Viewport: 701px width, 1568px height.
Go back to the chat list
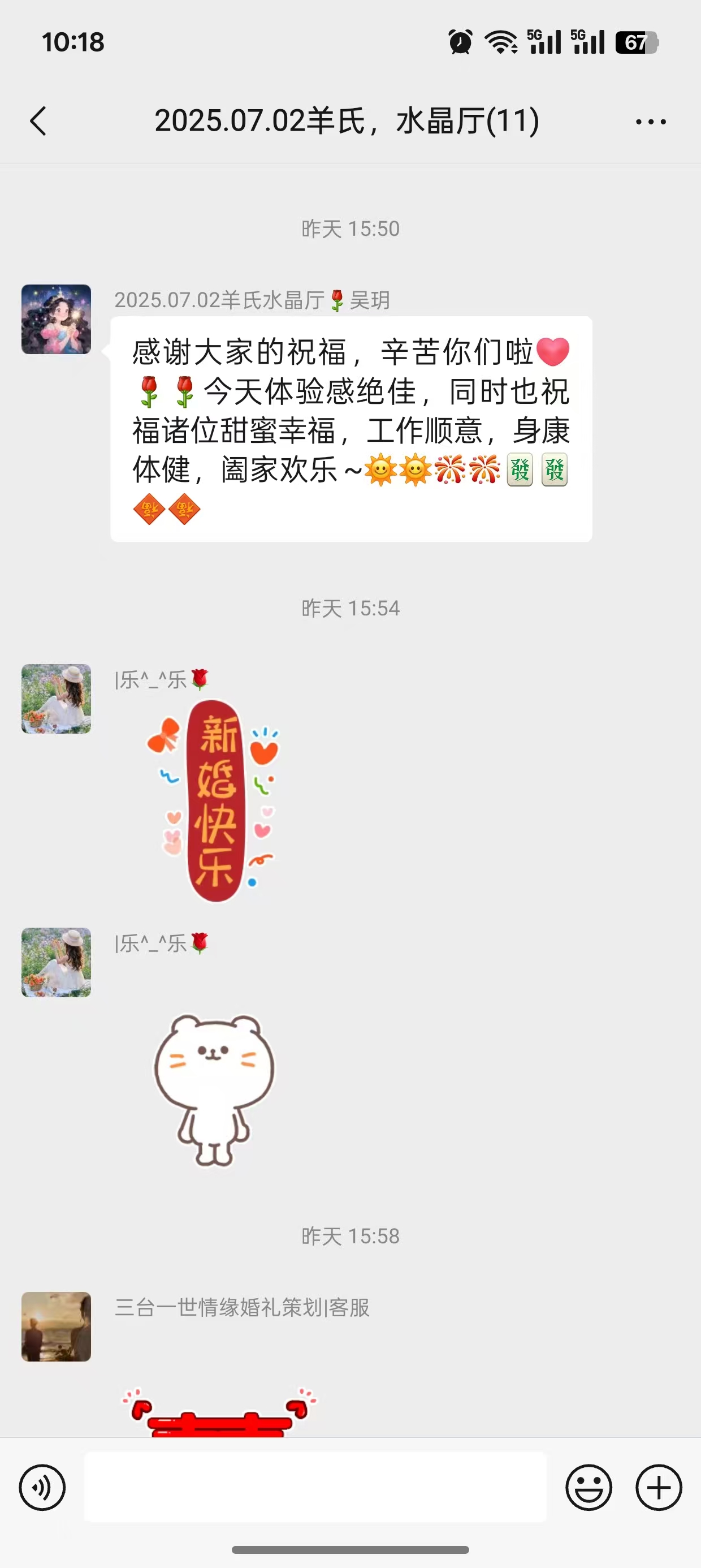click(38, 120)
